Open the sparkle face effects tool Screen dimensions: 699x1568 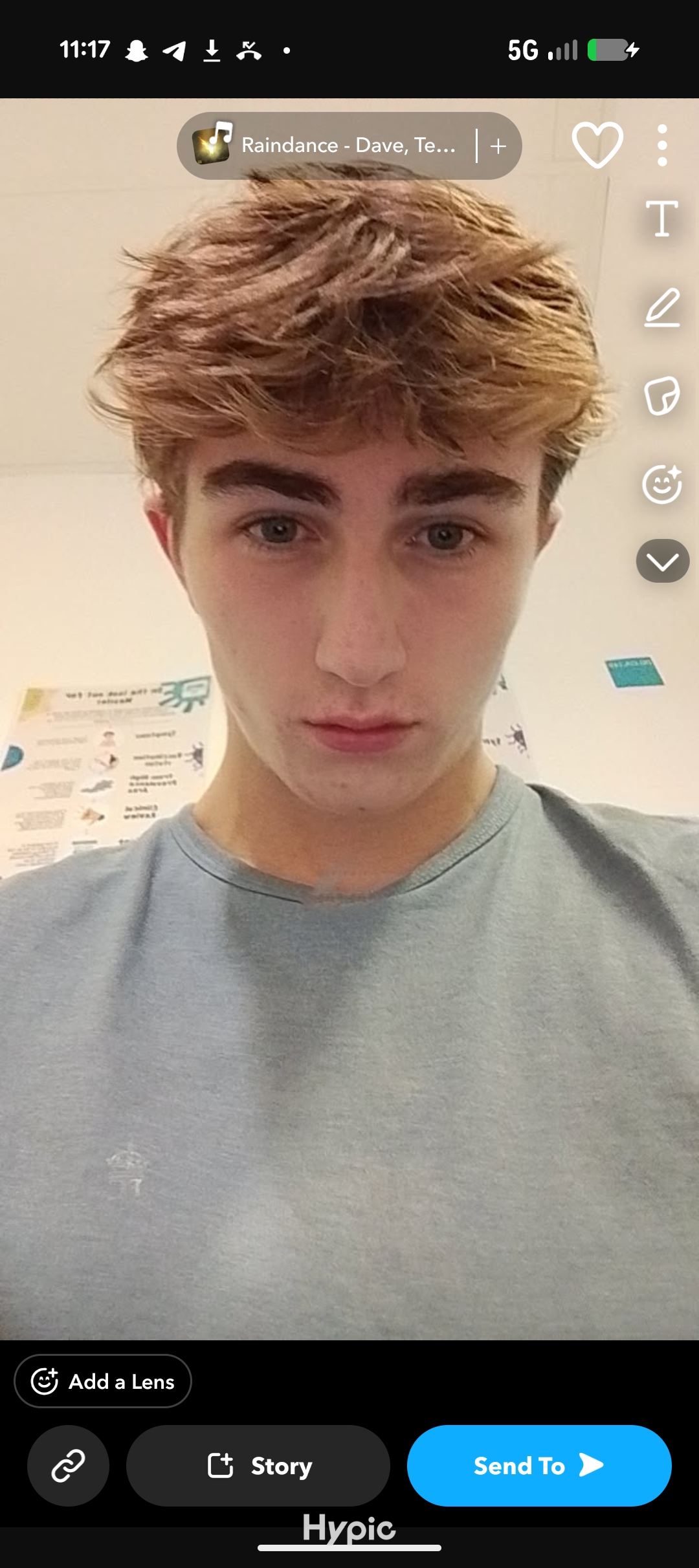661,485
